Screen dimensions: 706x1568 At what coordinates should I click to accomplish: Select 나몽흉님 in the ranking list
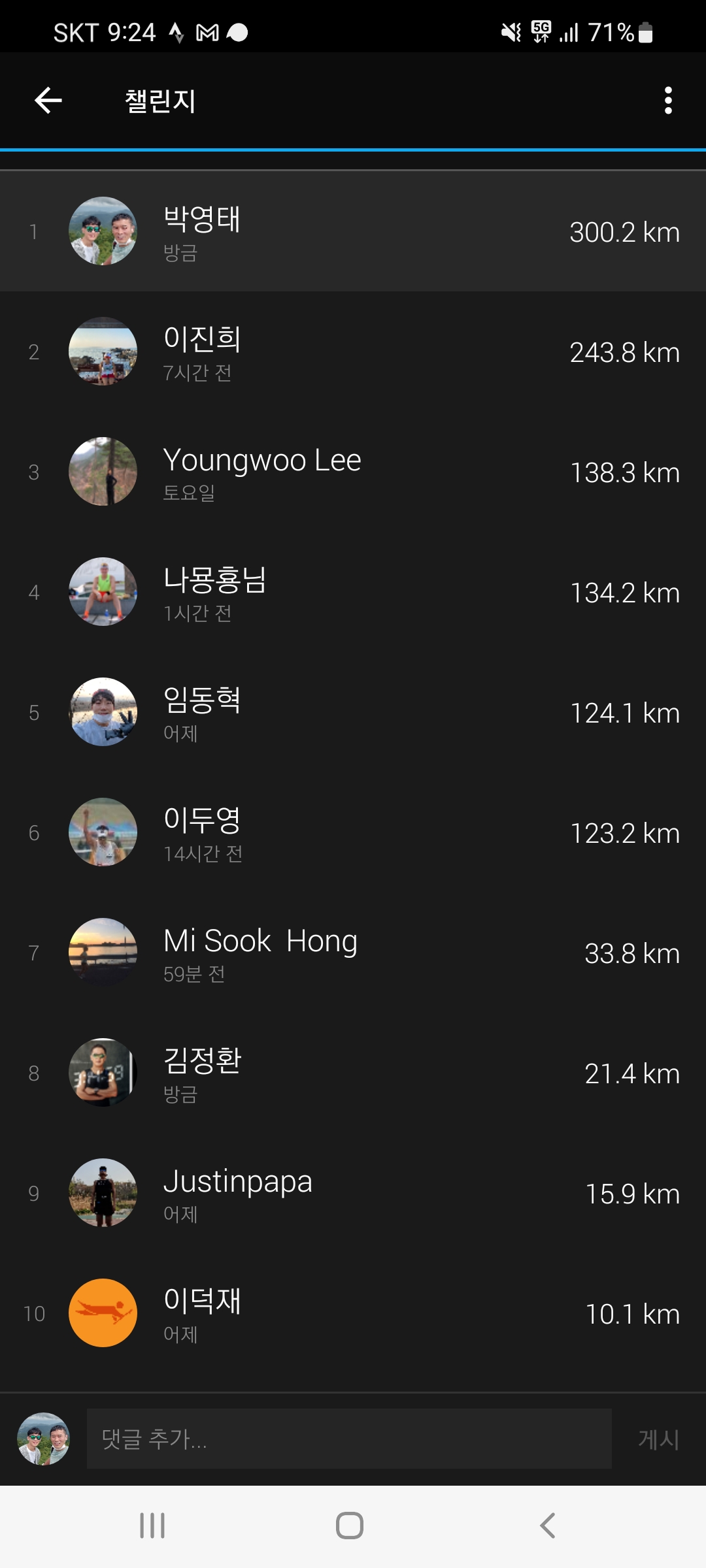(353, 592)
